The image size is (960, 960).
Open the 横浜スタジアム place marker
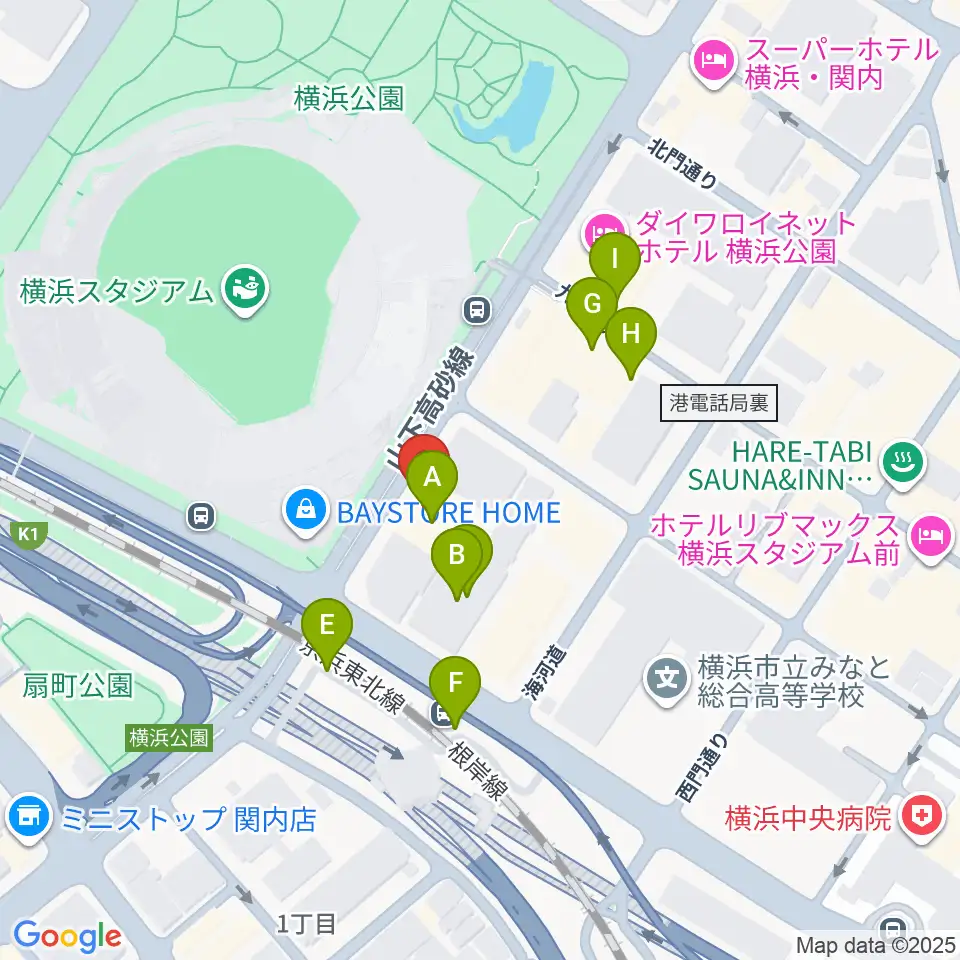click(x=247, y=291)
